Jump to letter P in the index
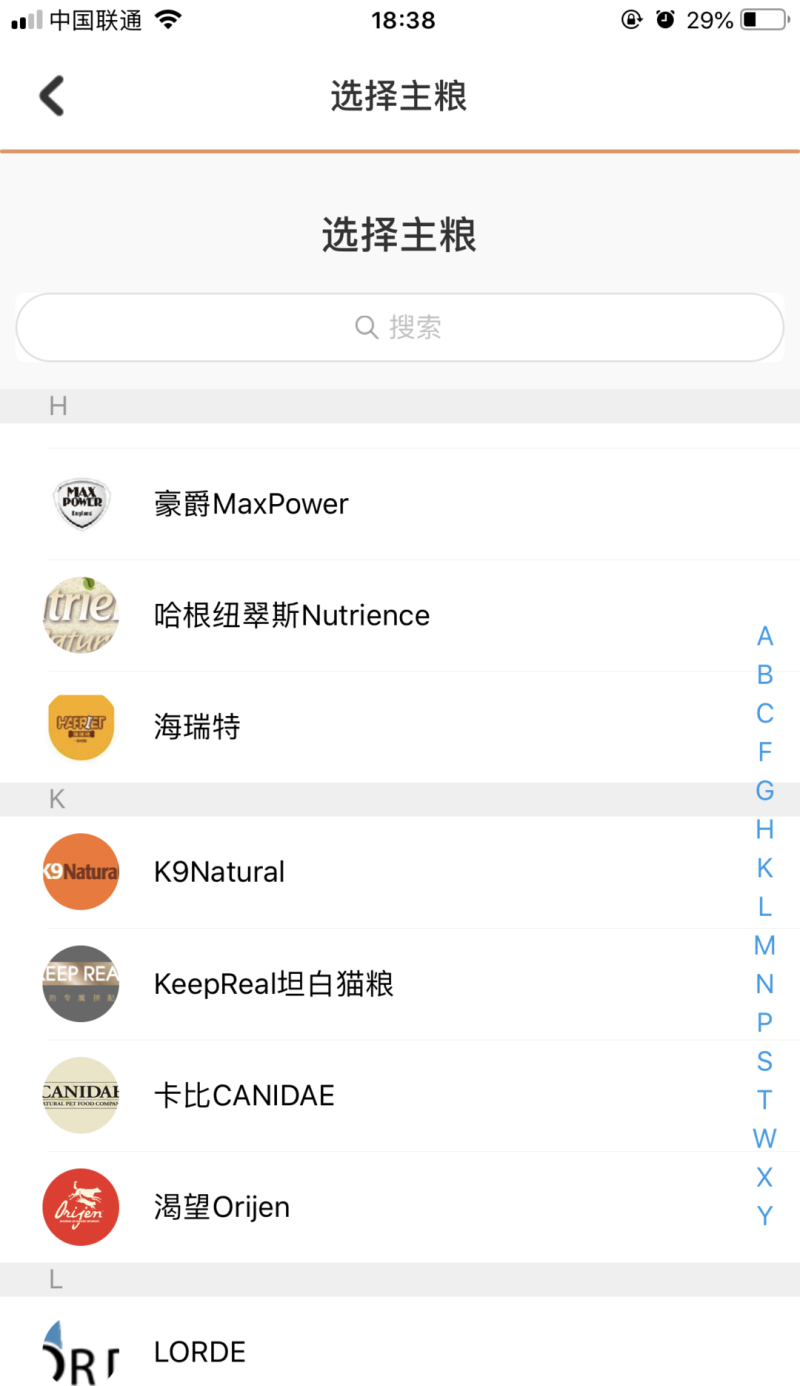The image size is (800, 1386). pyautogui.click(x=765, y=1023)
